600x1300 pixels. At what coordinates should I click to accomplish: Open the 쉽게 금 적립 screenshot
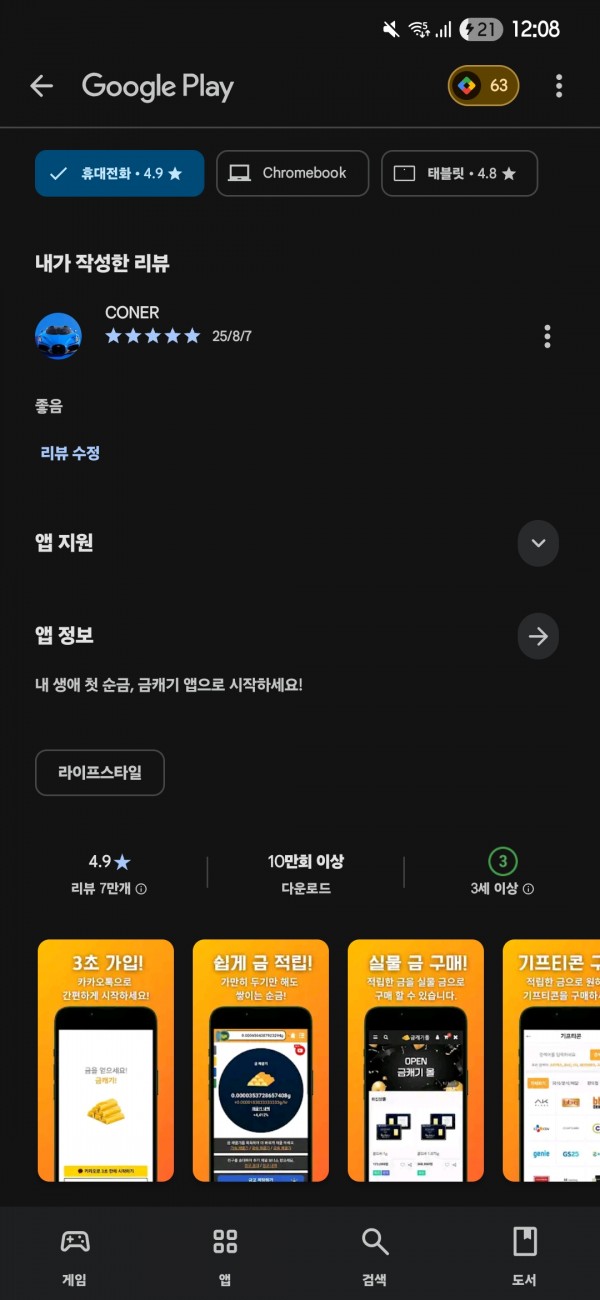pos(261,1061)
